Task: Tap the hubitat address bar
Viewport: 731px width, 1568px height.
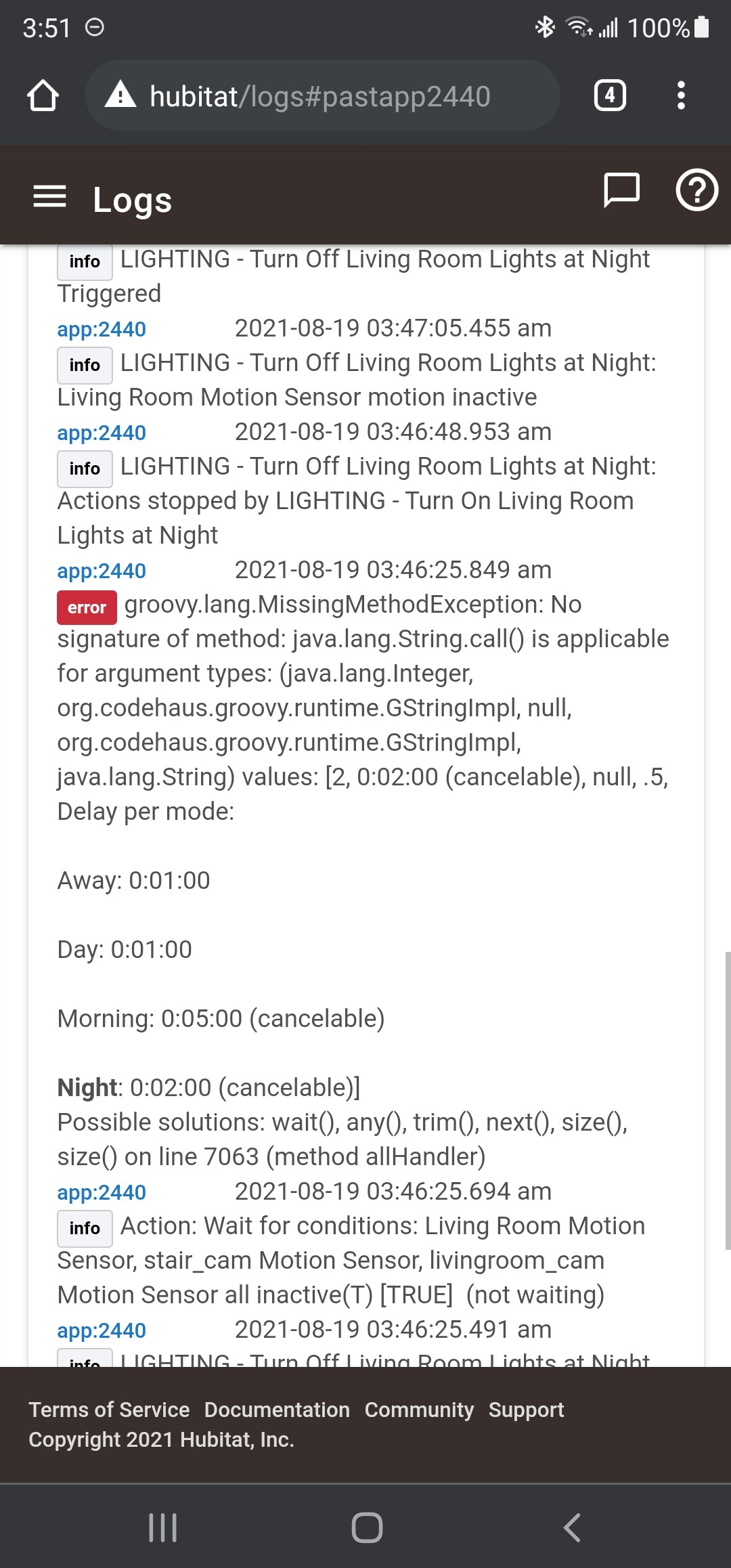Action: pyautogui.click(x=322, y=95)
